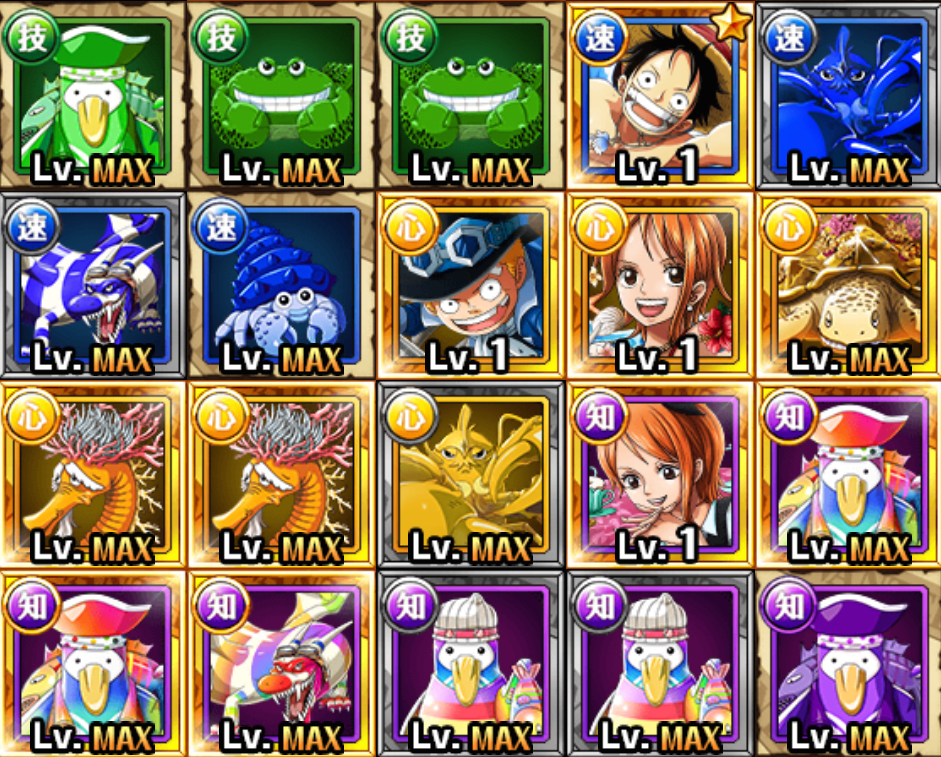Choose the blue striped sea dragon

[x=92, y=285]
